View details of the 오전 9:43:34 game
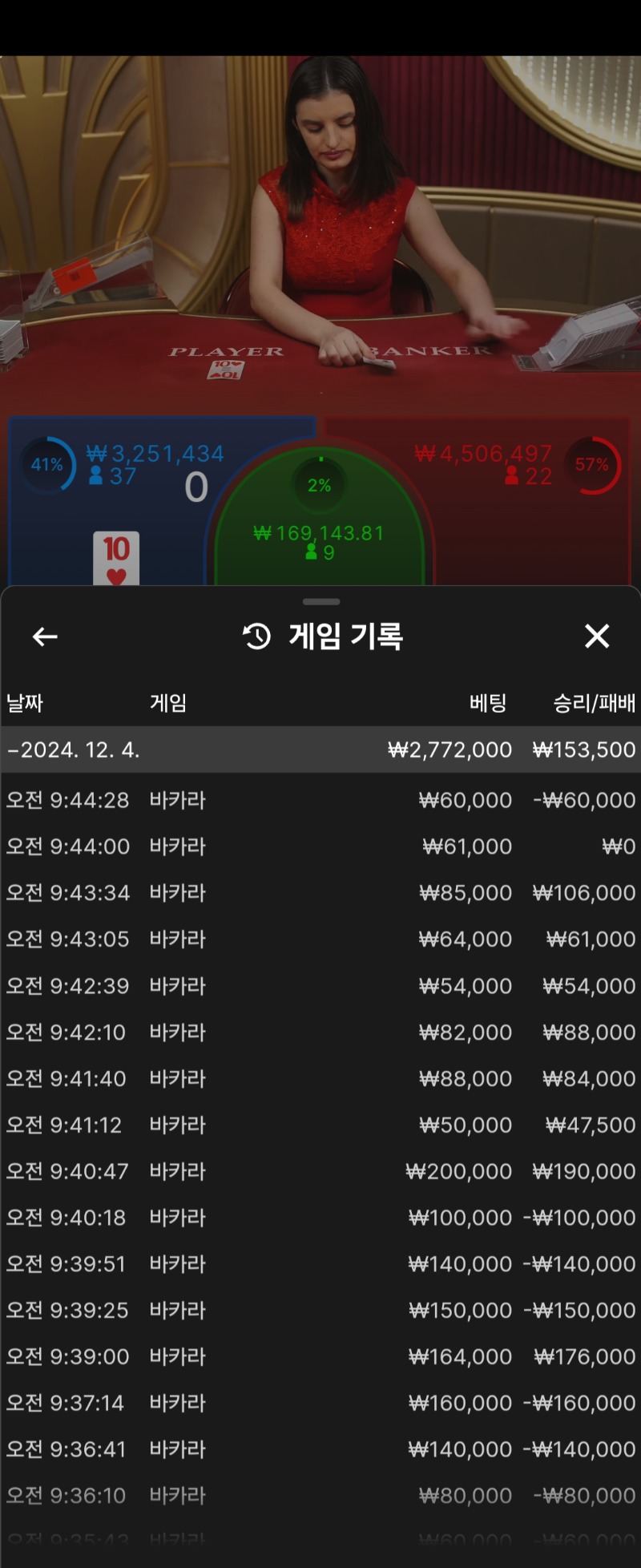Image resolution: width=641 pixels, height=1568 pixels. tap(320, 893)
